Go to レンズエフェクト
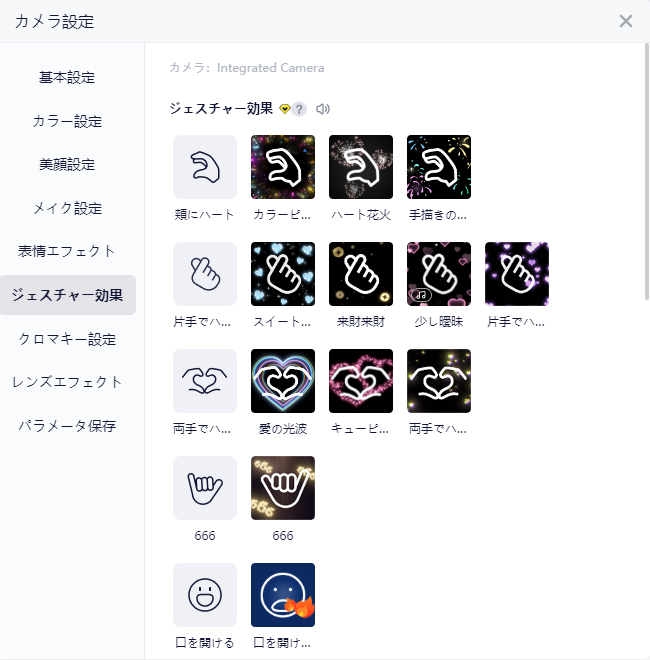The width and height of the screenshot is (650, 660). tap(68, 382)
